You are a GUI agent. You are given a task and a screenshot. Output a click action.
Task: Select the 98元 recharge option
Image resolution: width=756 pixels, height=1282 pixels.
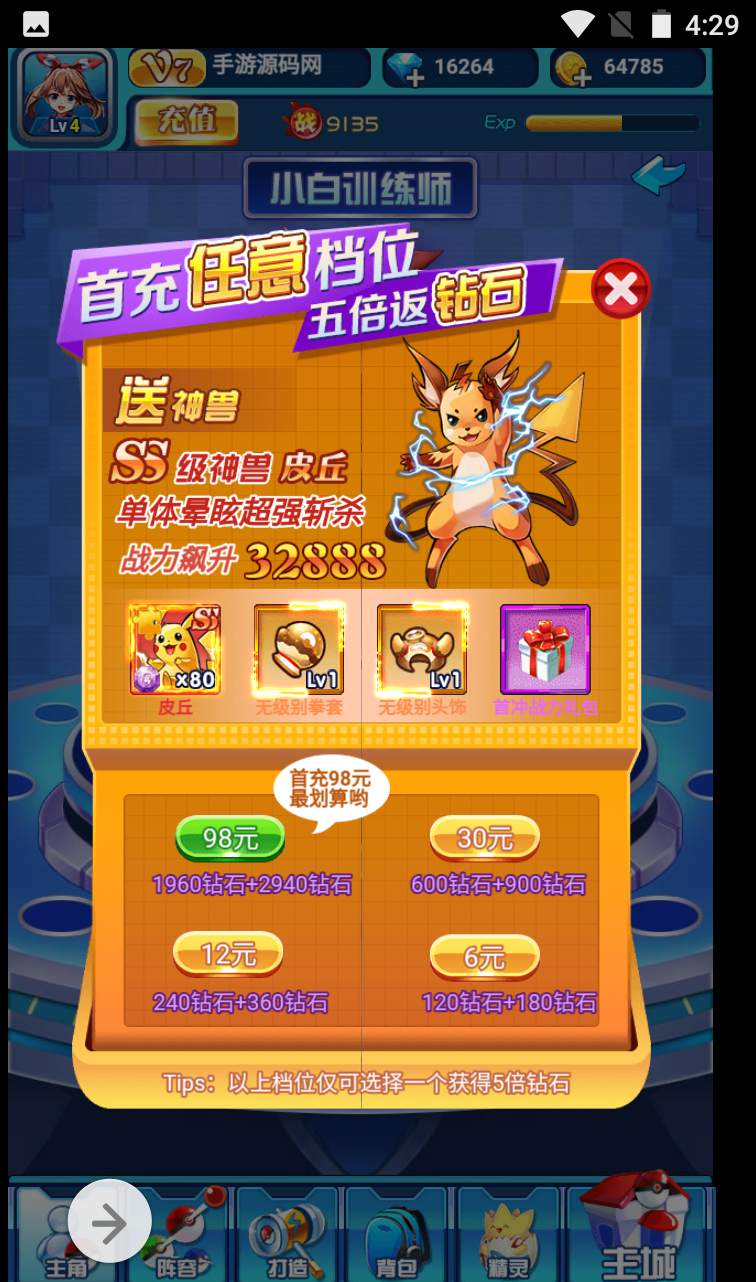tap(230, 838)
